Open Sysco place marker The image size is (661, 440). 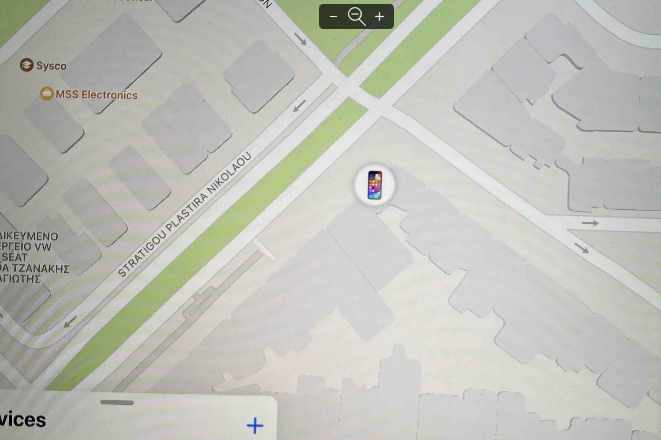click(x=27, y=65)
